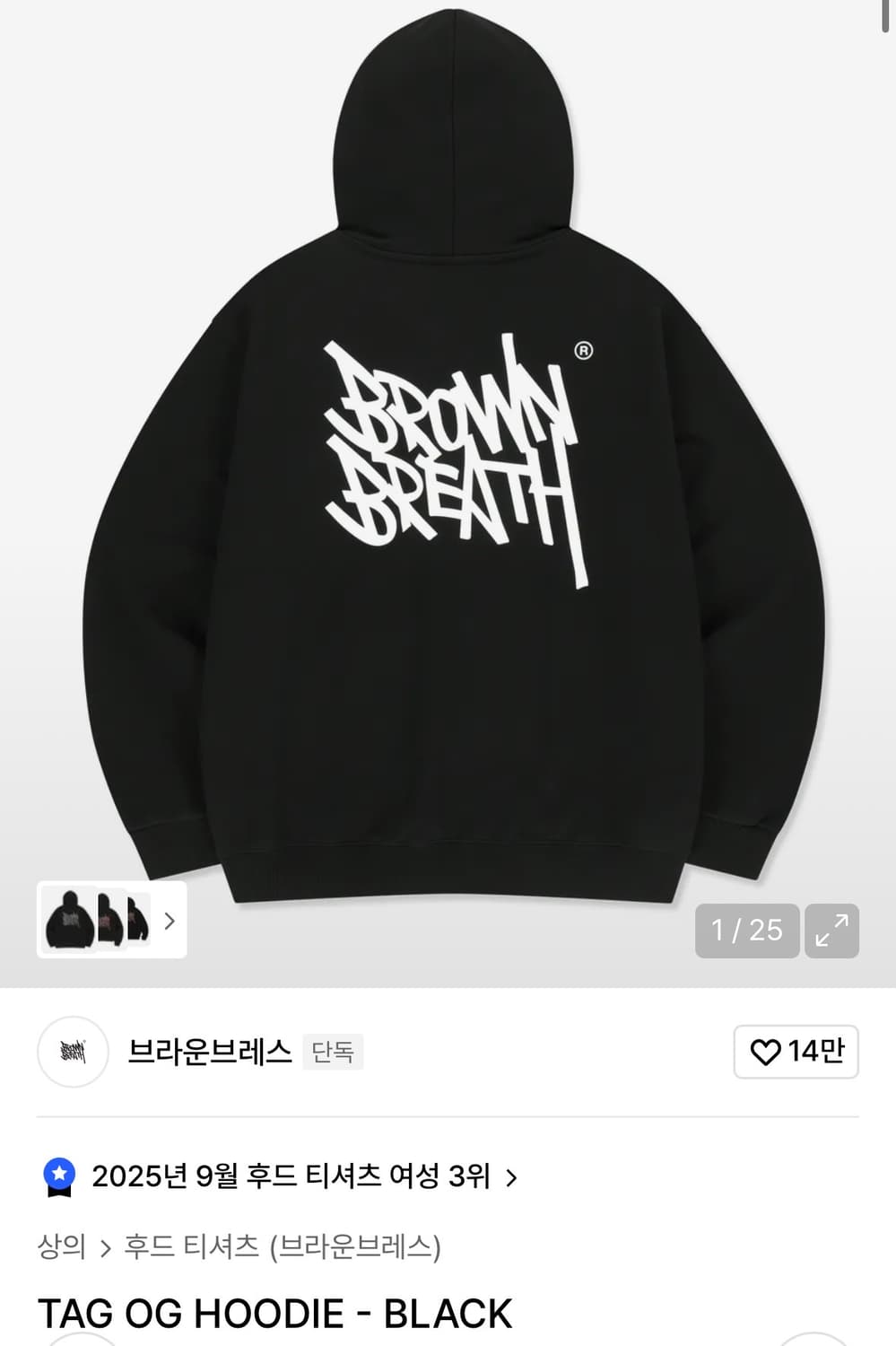Image resolution: width=896 pixels, height=1346 pixels.
Task: Click the 단독 exclusive badge
Action: click(333, 1052)
